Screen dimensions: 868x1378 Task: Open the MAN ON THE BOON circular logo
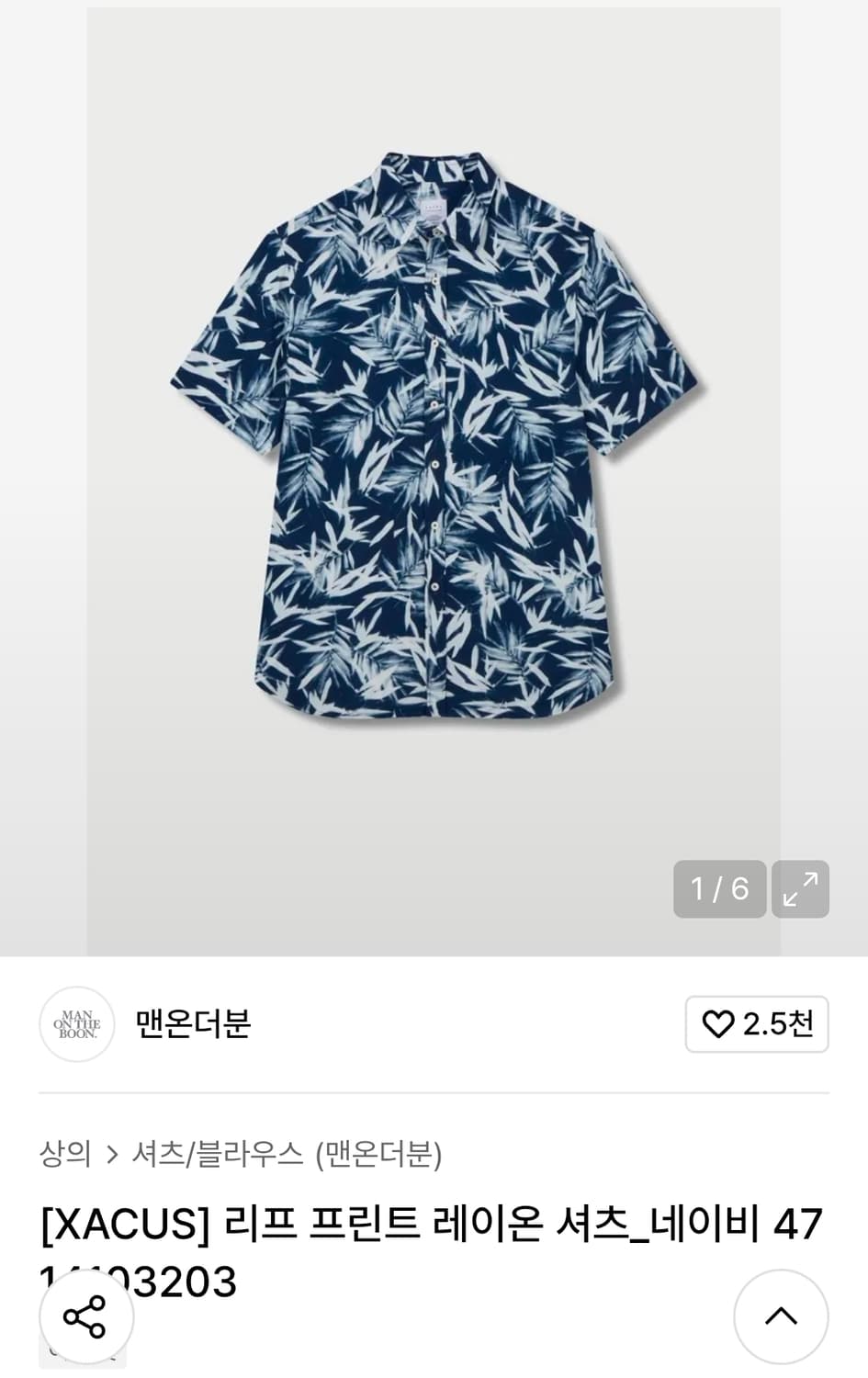(77, 1025)
